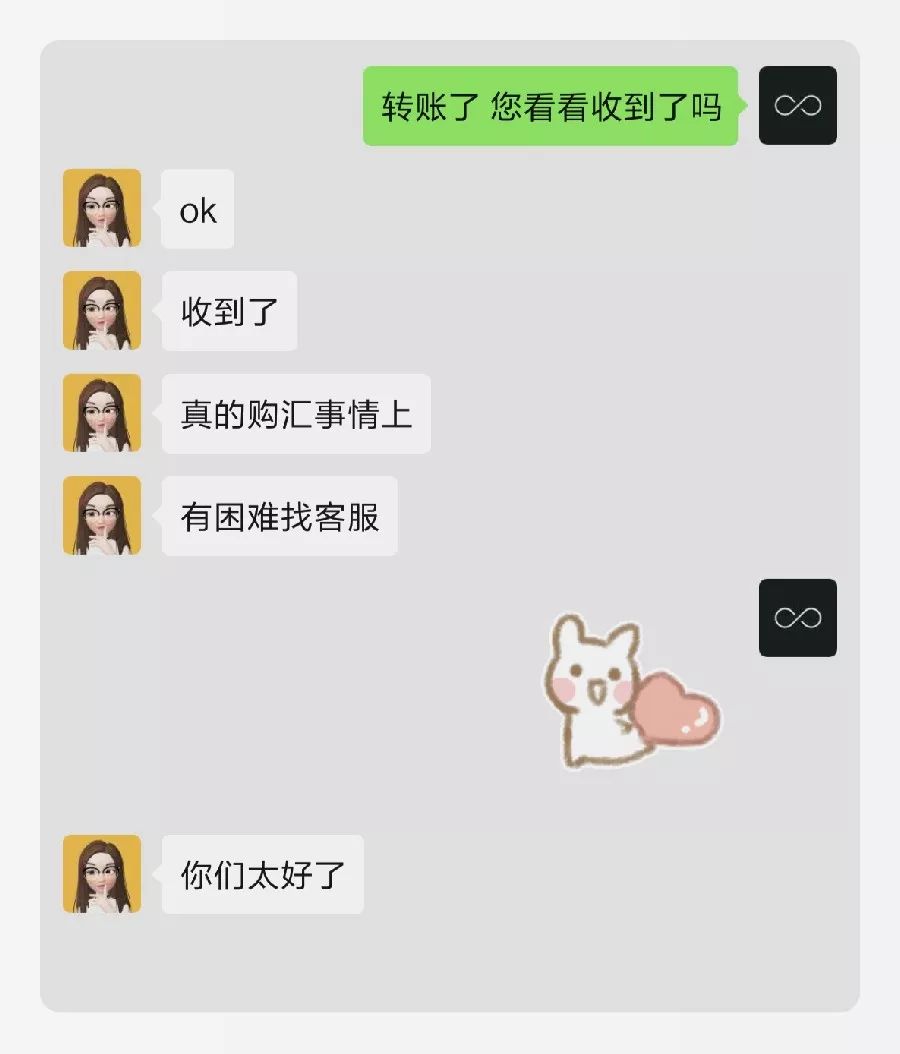Click the '真的购汇事情上' message
Viewport: 900px width, 1054px height.
tap(296, 413)
